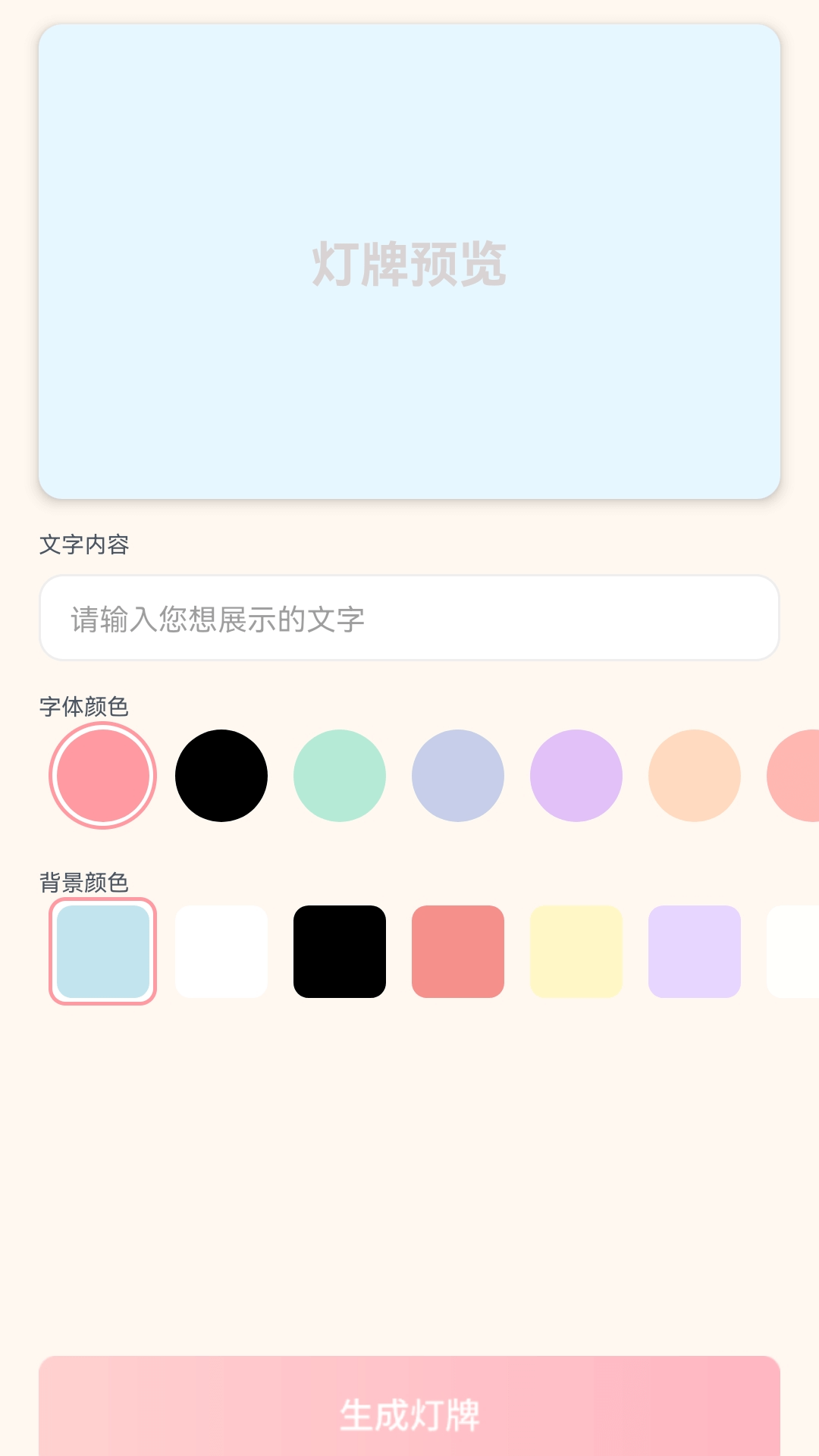Select the white background color
The image size is (819, 1456).
point(221,952)
